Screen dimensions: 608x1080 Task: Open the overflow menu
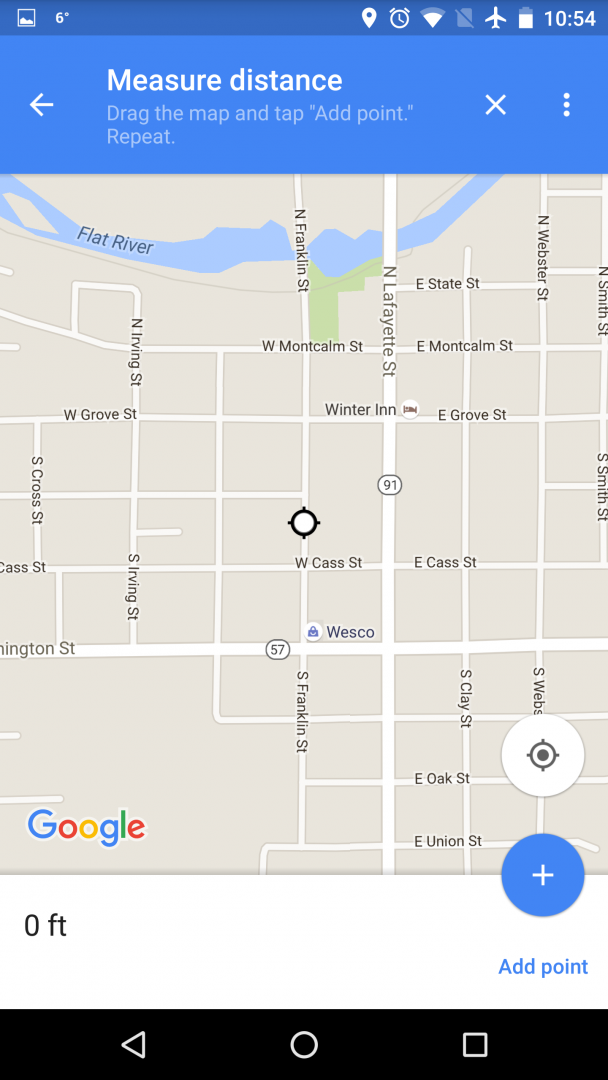tap(566, 105)
